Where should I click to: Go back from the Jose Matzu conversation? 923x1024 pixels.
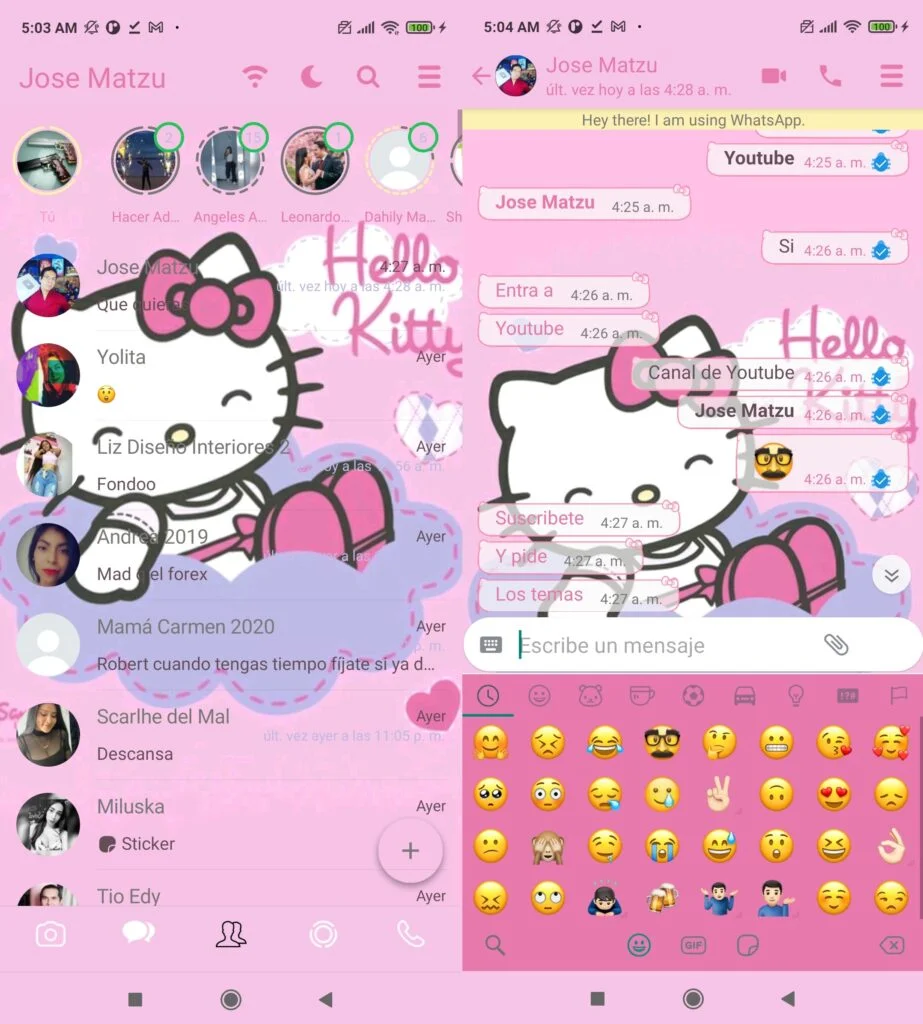click(481, 76)
